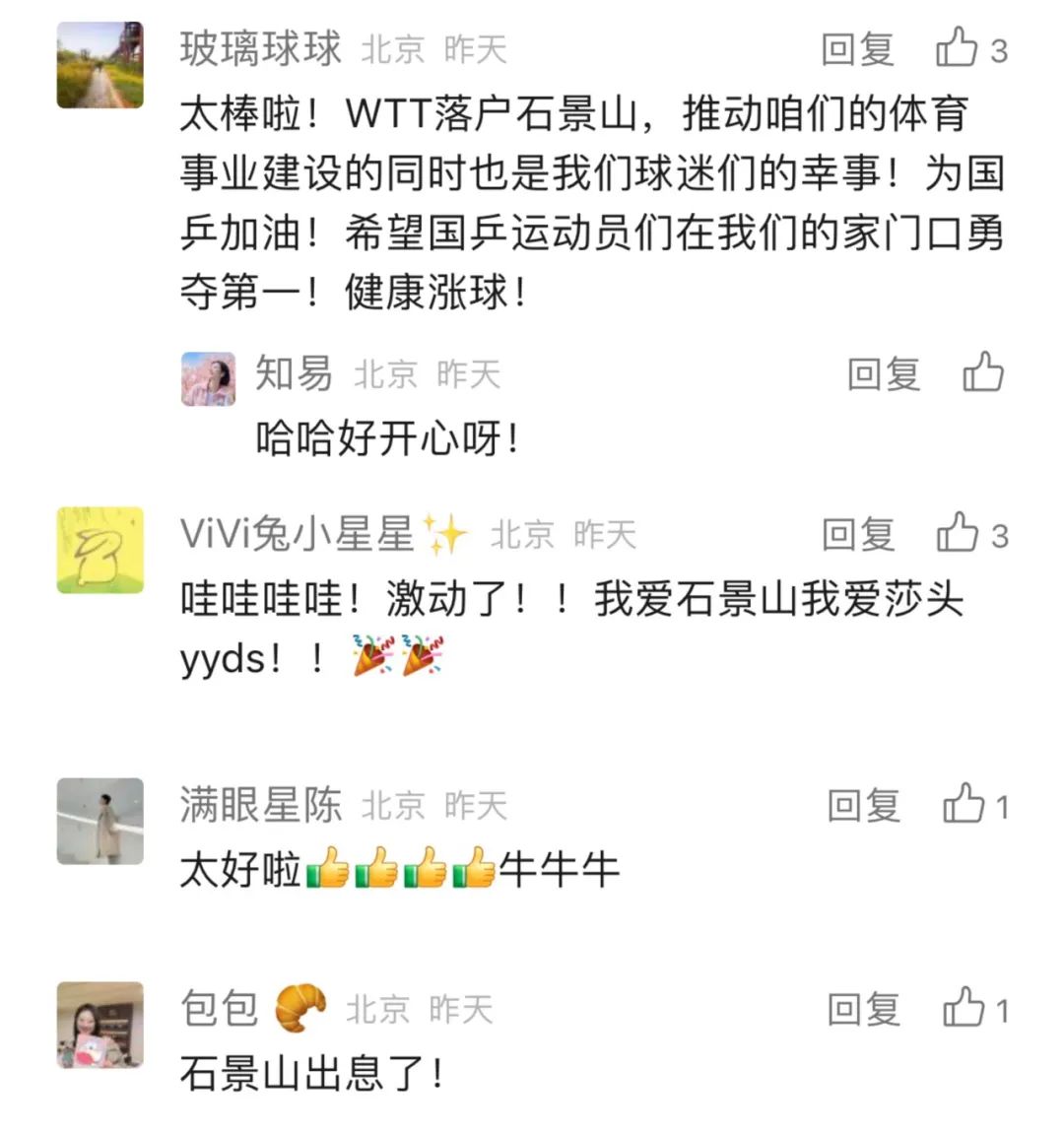Like ViVi兔小星星's comment
Viewport: 1064px width, 1135px height.
pyautogui.click(x=957, y=533)
